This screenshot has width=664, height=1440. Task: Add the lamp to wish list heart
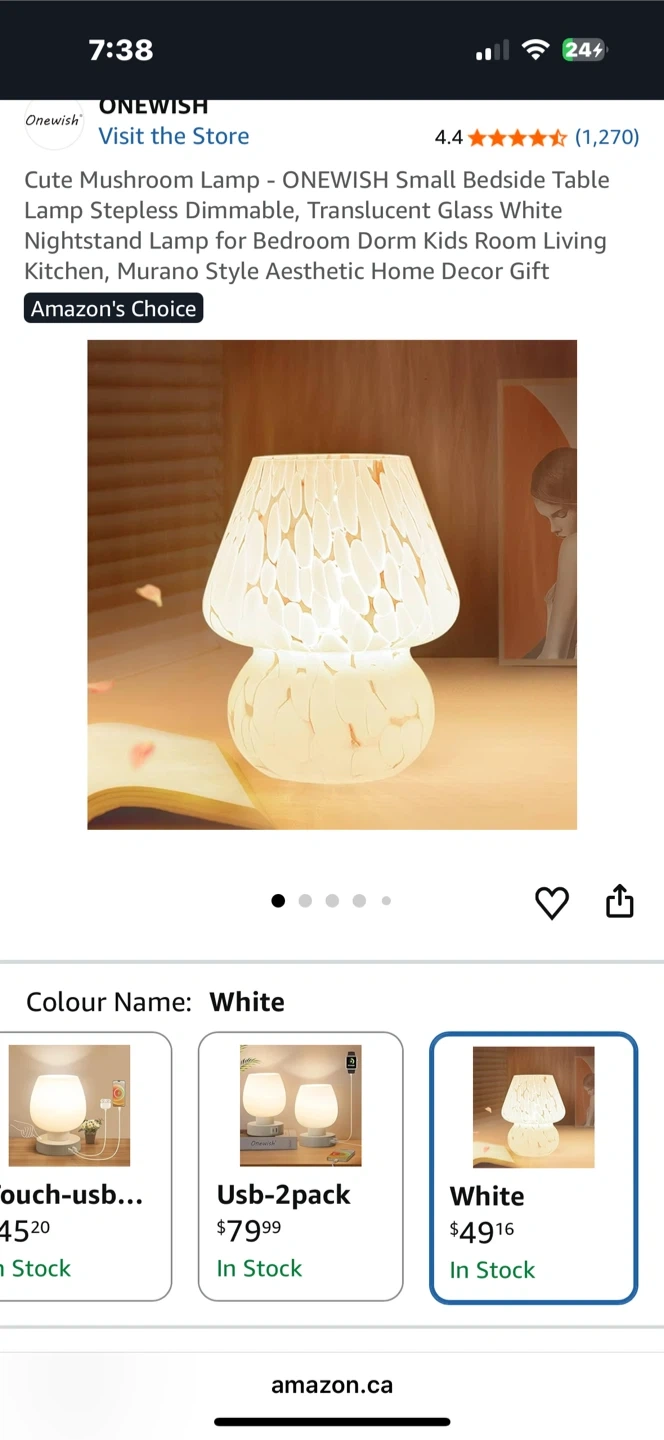click(552, 902)
